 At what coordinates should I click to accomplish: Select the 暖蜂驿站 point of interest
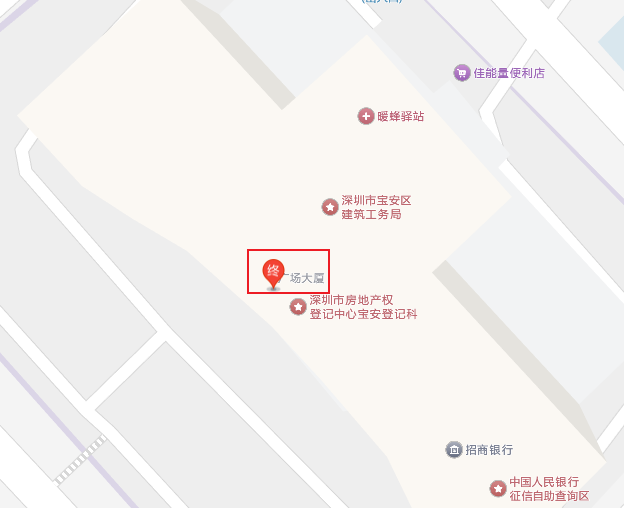367,116
